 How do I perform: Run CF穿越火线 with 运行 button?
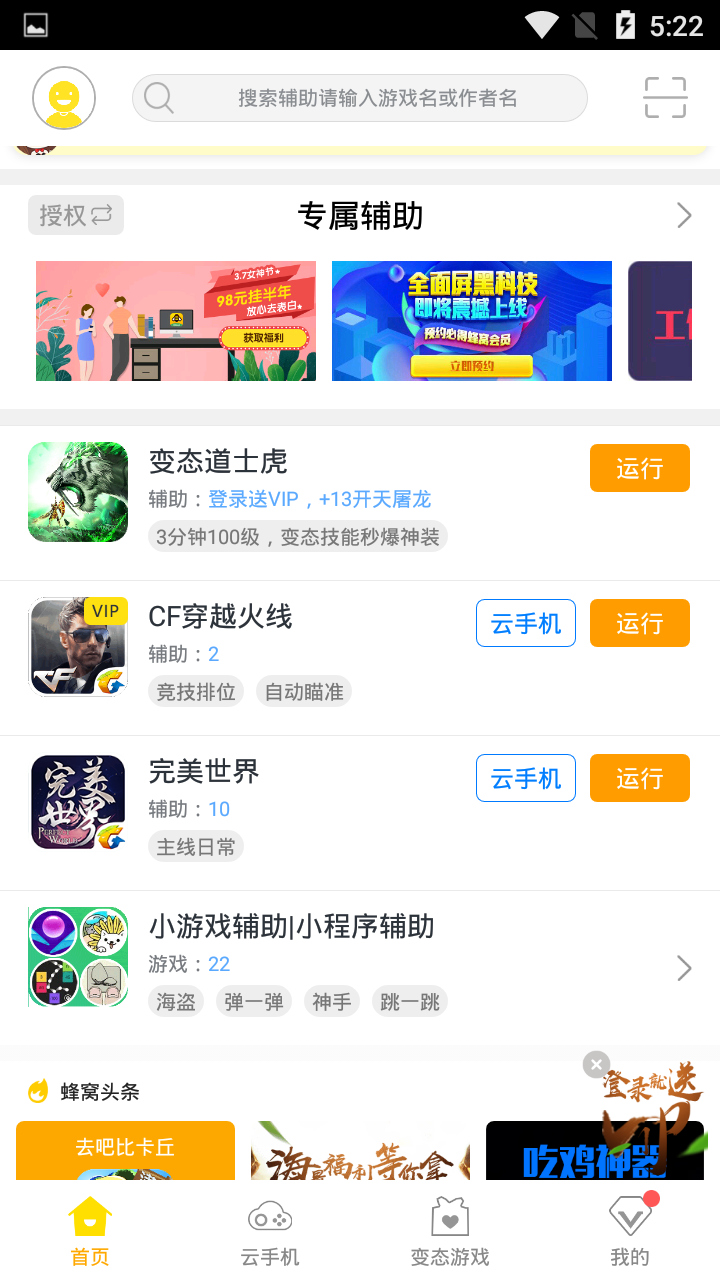640,623
